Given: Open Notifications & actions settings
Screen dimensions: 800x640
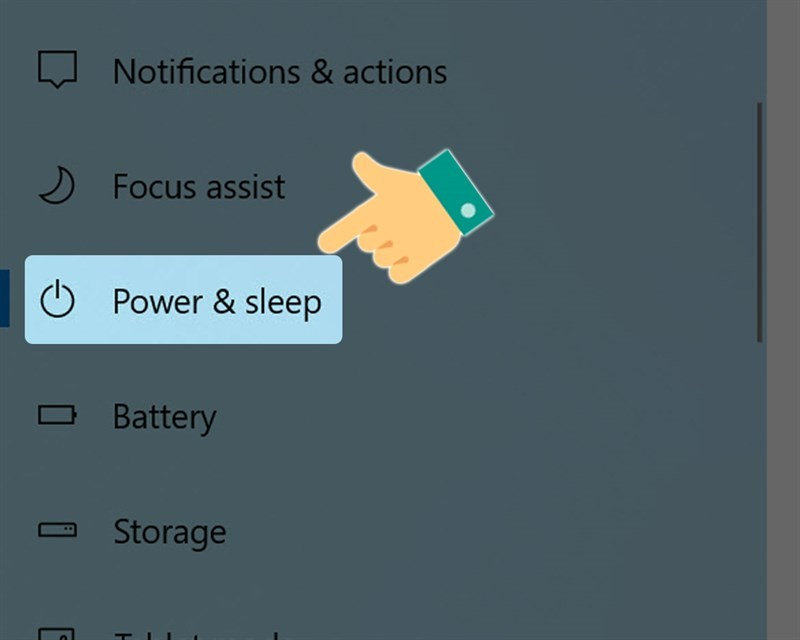Looking at the screenshot, I should tap(279, 72).
